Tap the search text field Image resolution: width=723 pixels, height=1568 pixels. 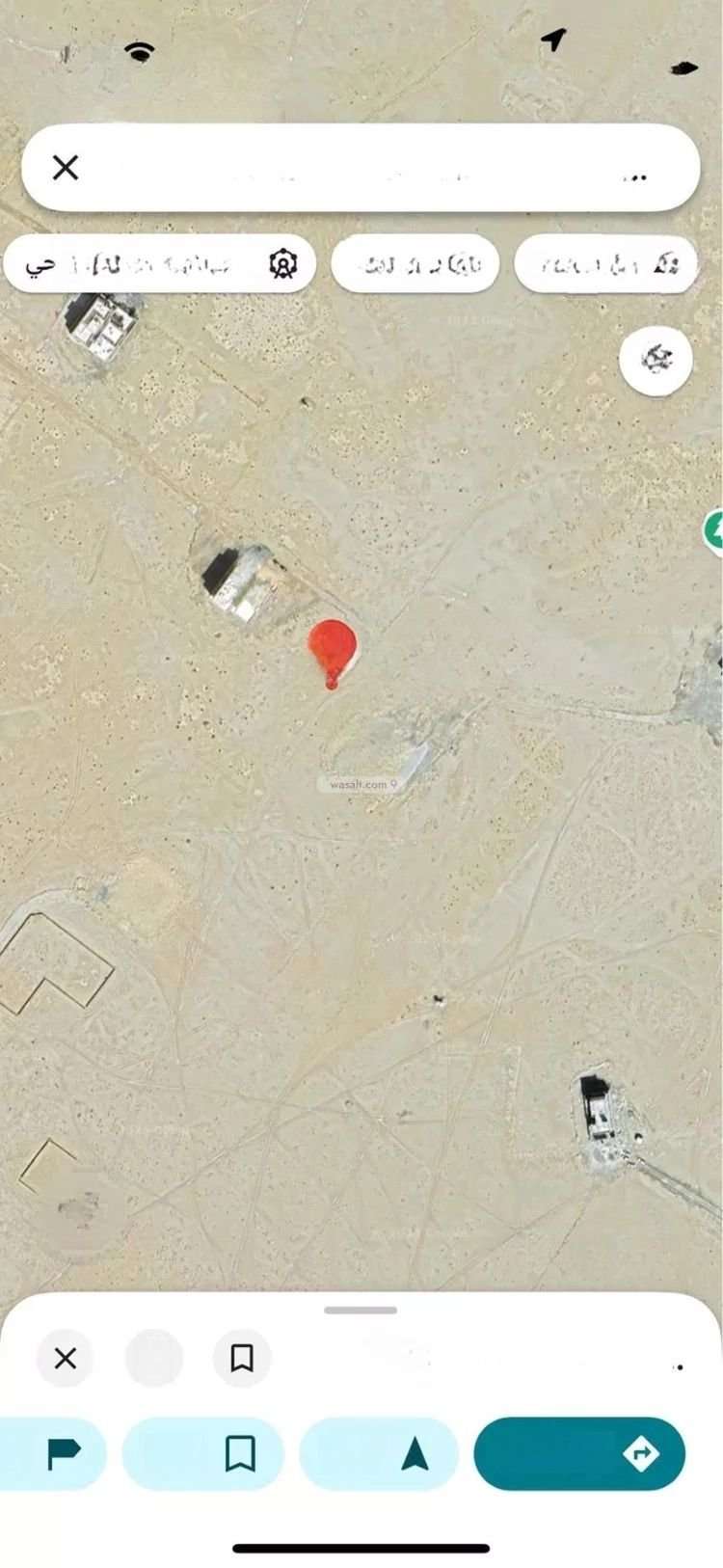pyautogui.click(x=386, y=168)
